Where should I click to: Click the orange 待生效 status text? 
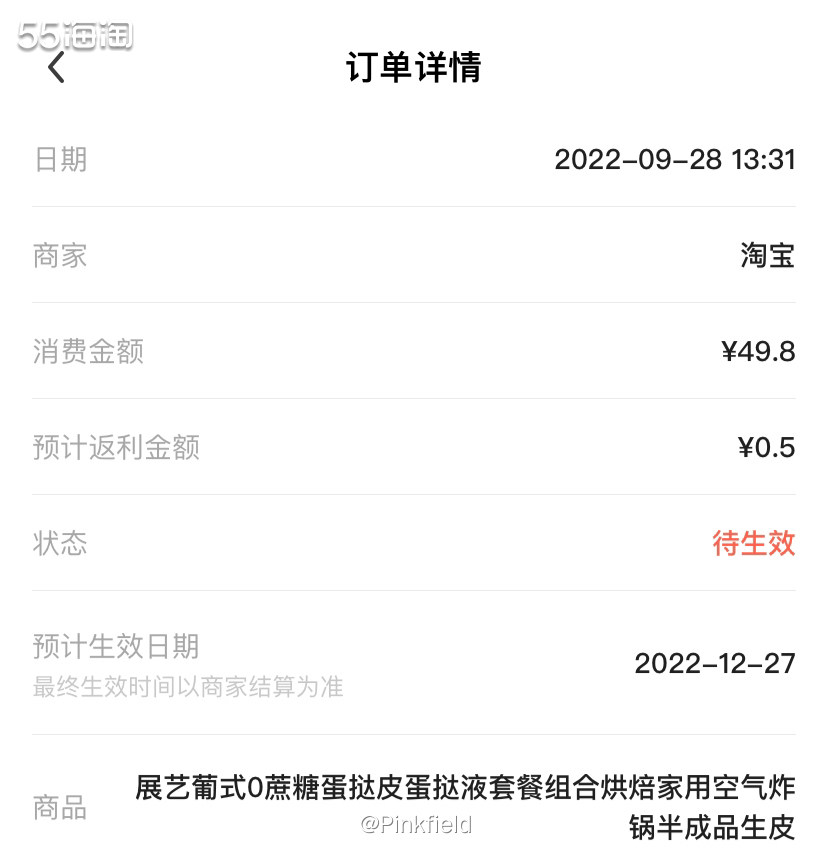point(752,543)
